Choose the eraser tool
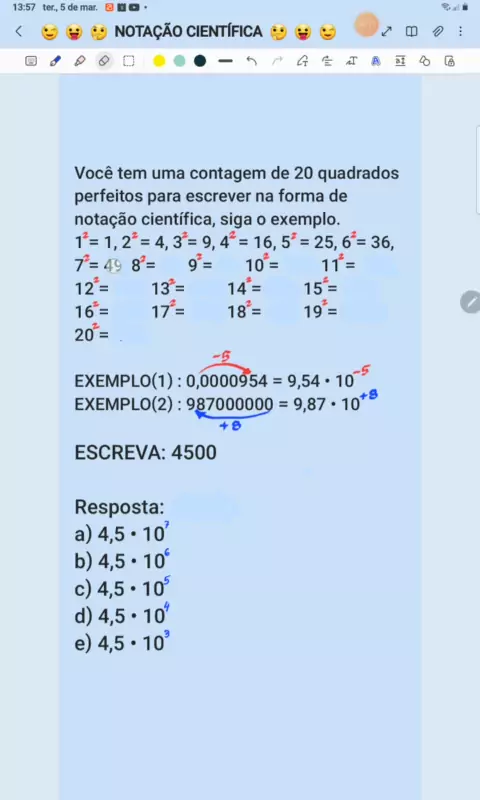Viewport: 480px width, 800px height. (x=104, y=61)
